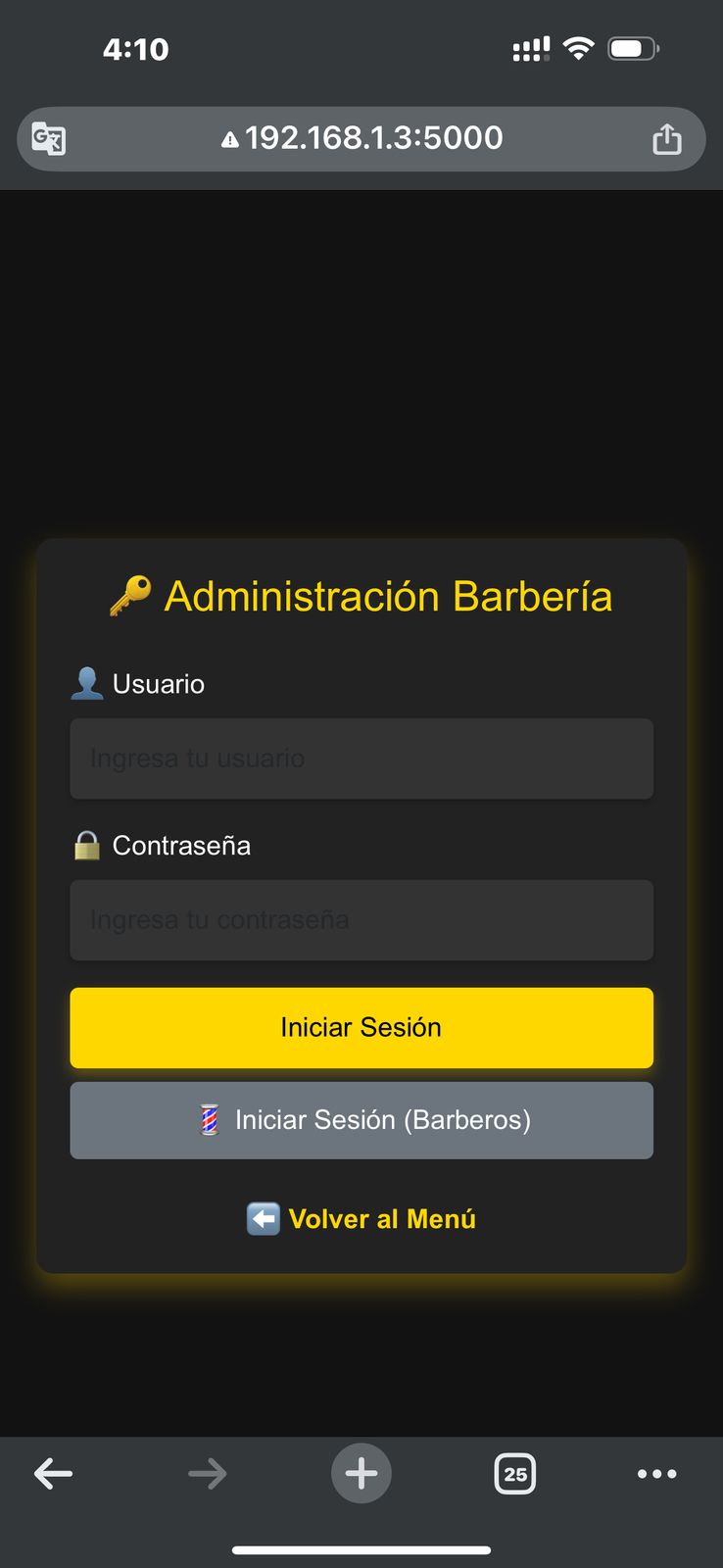Open the browser translate icon
The height and width of the screenshot is (1568, 723).
[49, 138]
